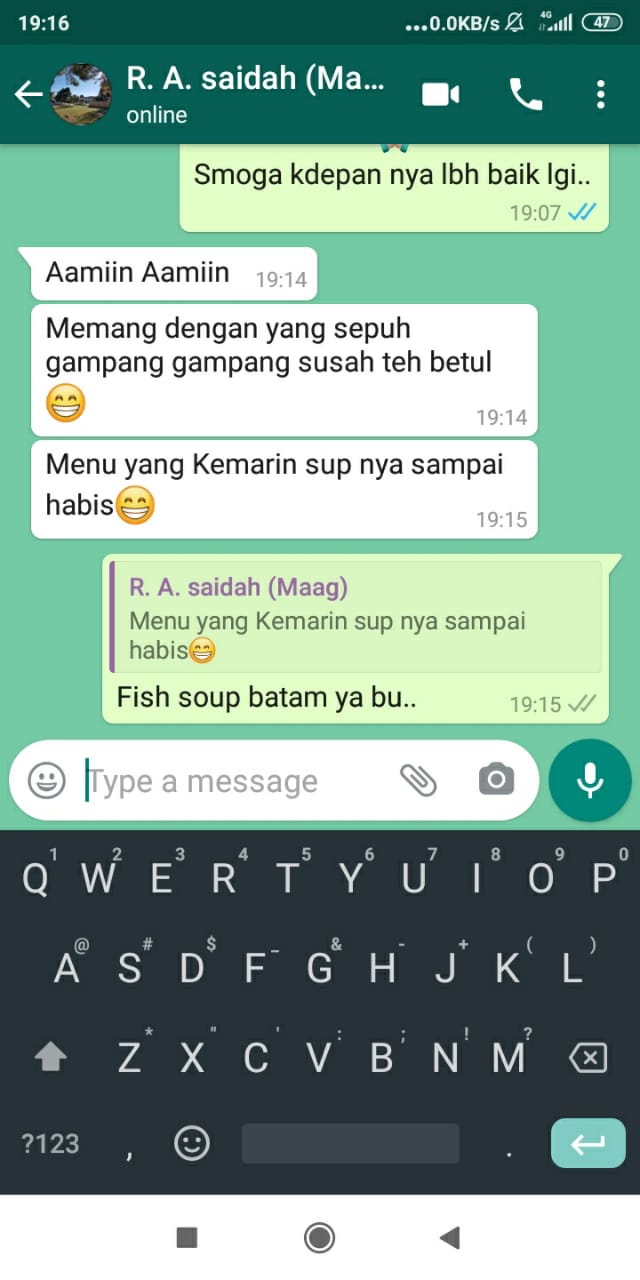Open R. A. saidah contact info

point(255,95)
